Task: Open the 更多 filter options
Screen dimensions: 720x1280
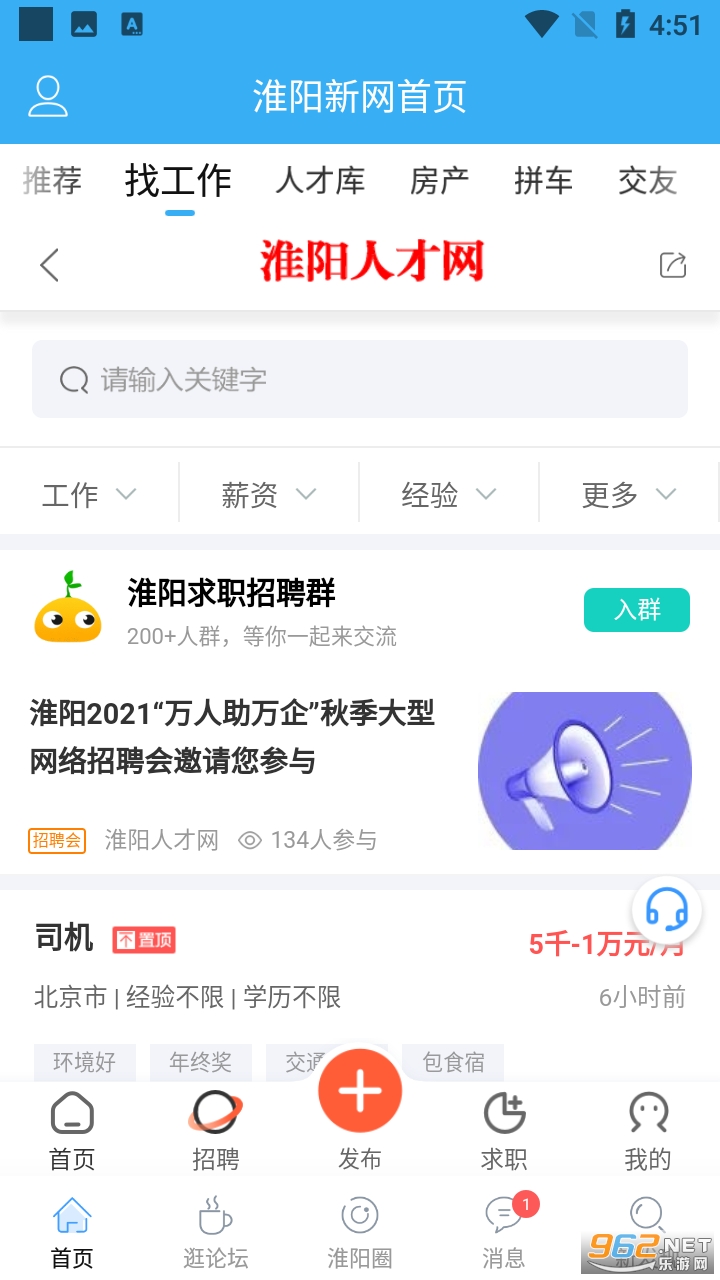Action: click(x=629, y=494)
